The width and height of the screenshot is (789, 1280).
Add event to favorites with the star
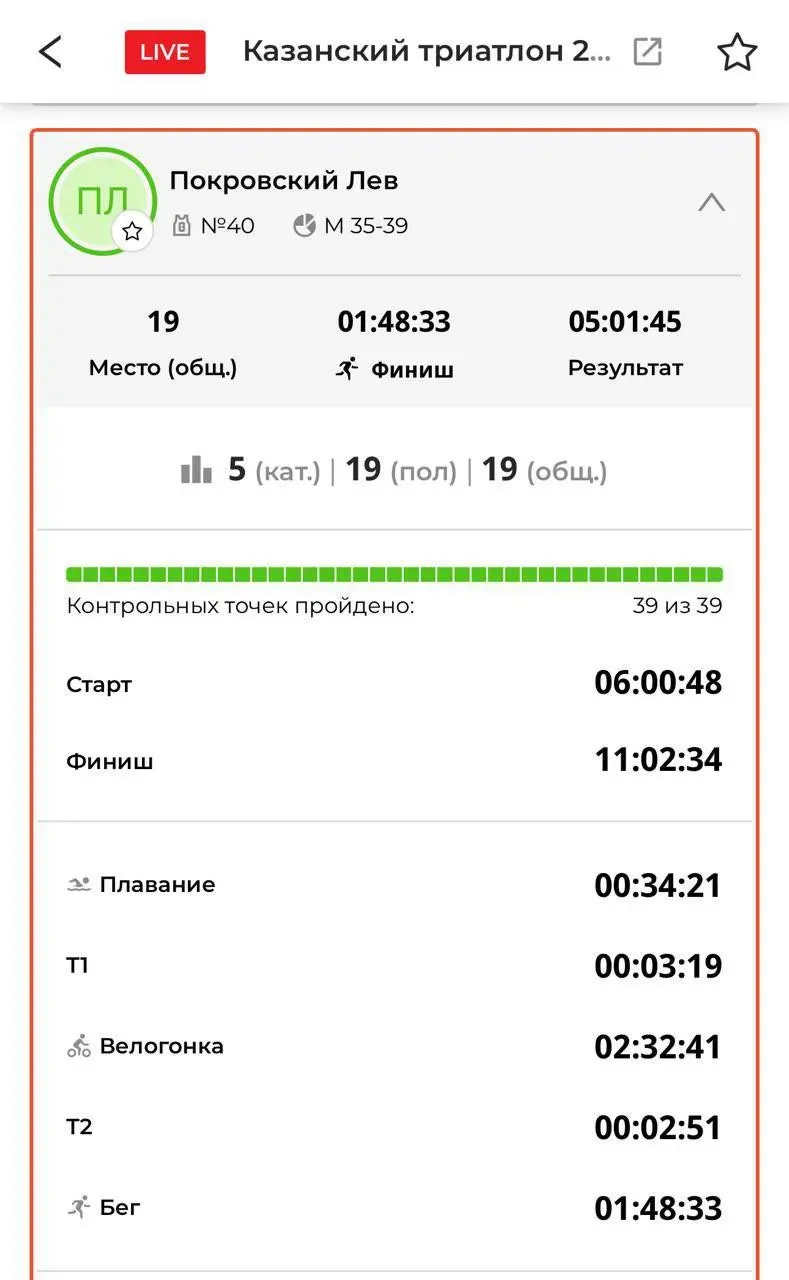pyautogui.click(x=737, y=52)
